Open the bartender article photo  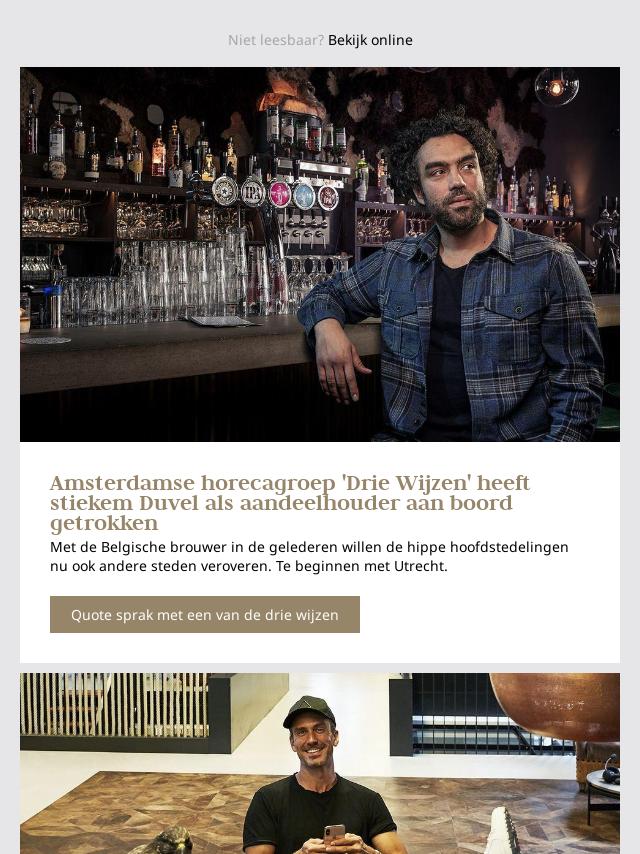[x=320, y=254]
